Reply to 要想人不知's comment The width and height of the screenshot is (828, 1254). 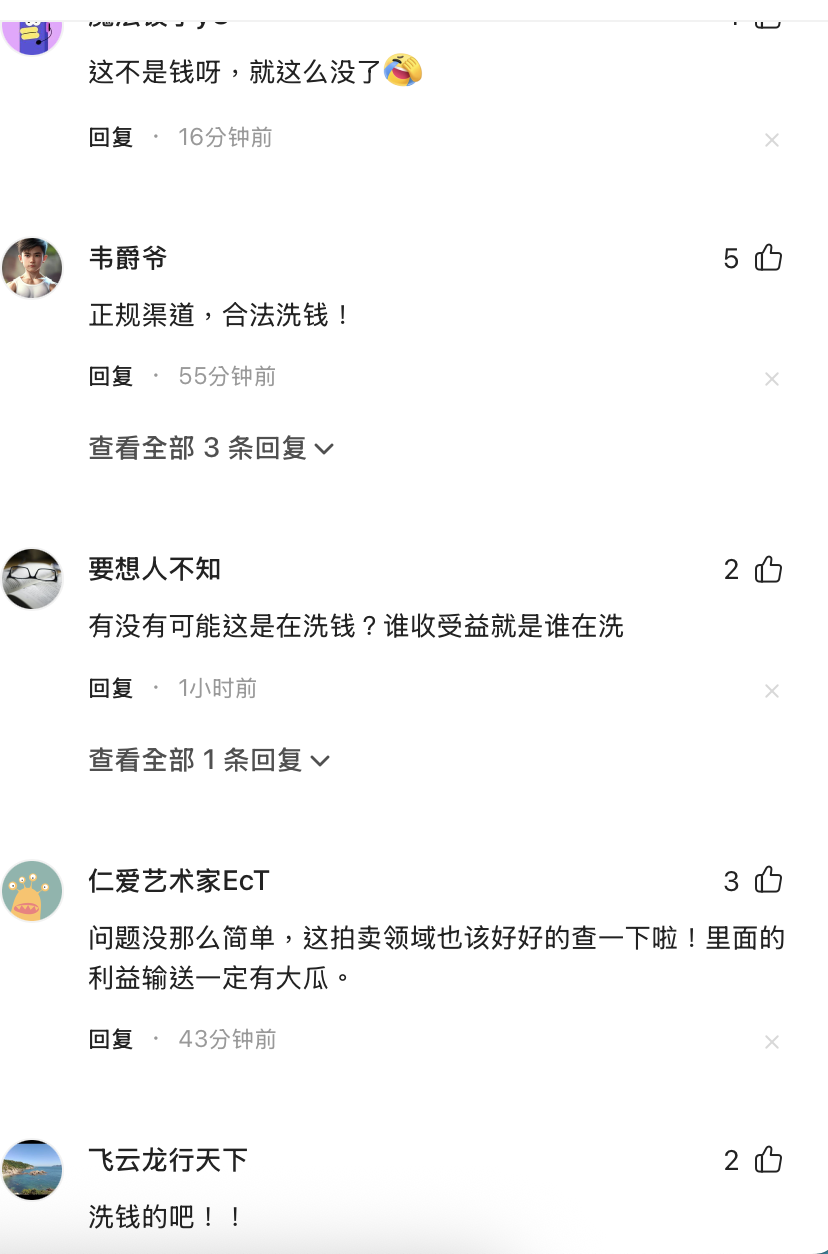pyautogui.click(x=111, y=688)
